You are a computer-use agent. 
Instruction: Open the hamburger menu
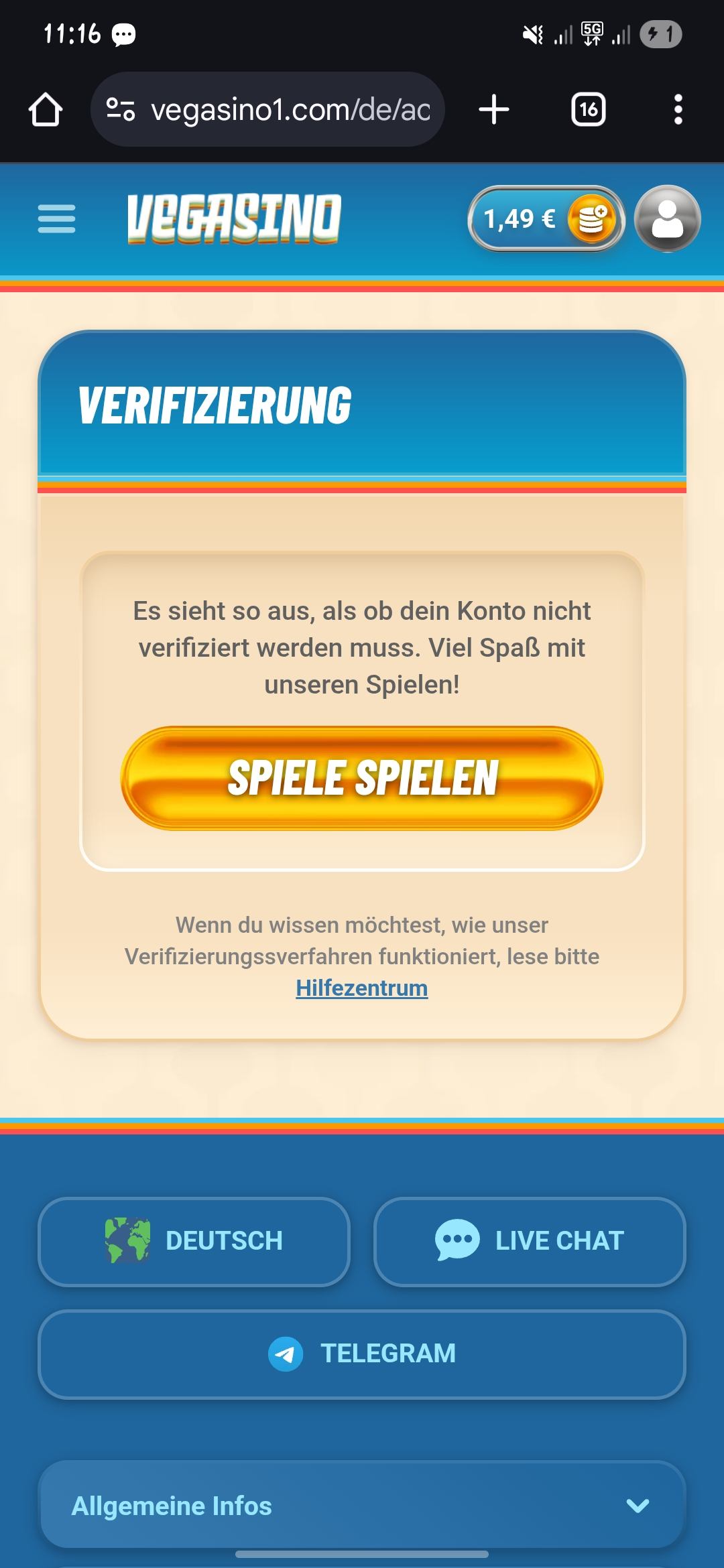point(57,219)
